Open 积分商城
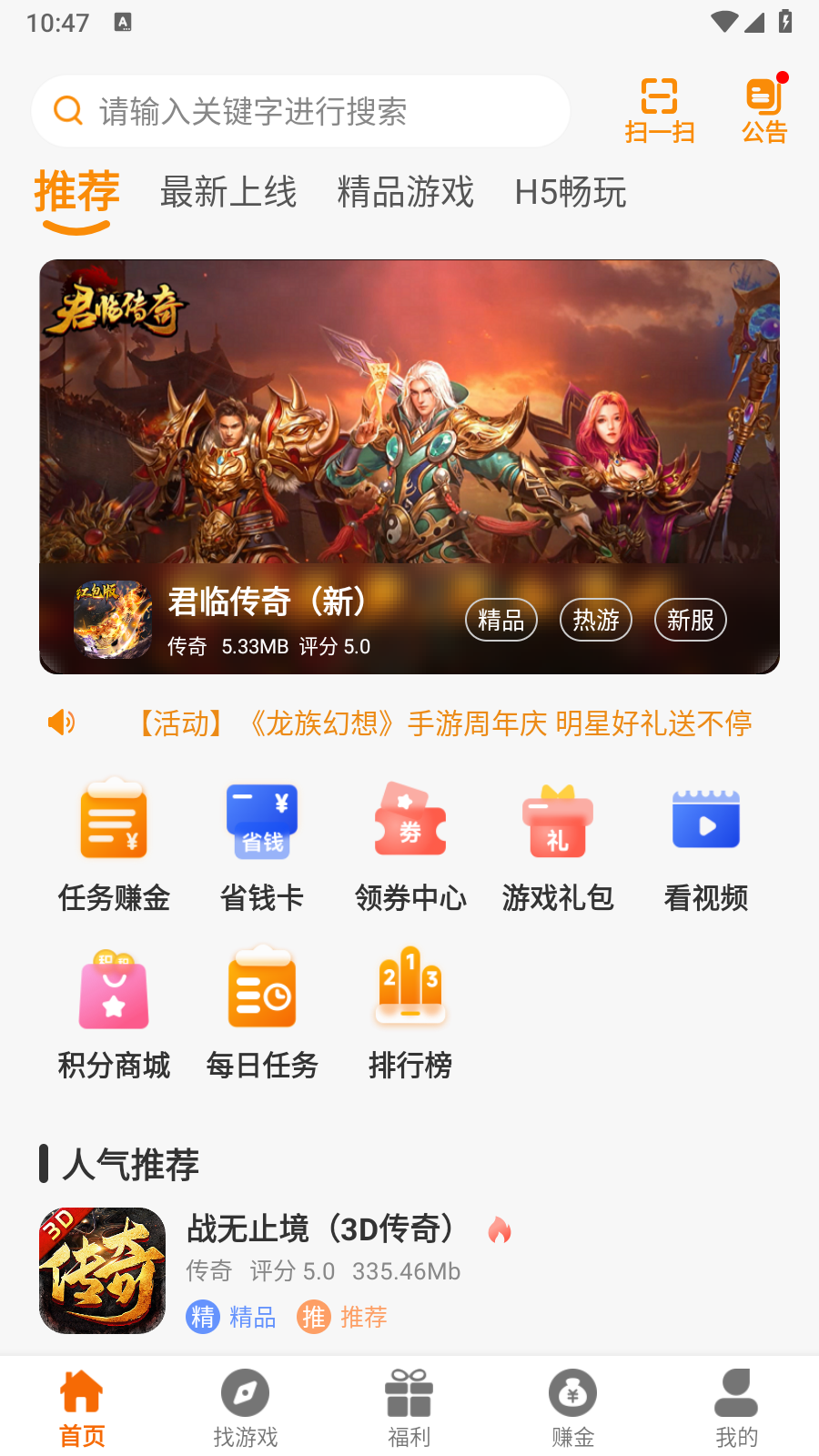 (114, 1013)
